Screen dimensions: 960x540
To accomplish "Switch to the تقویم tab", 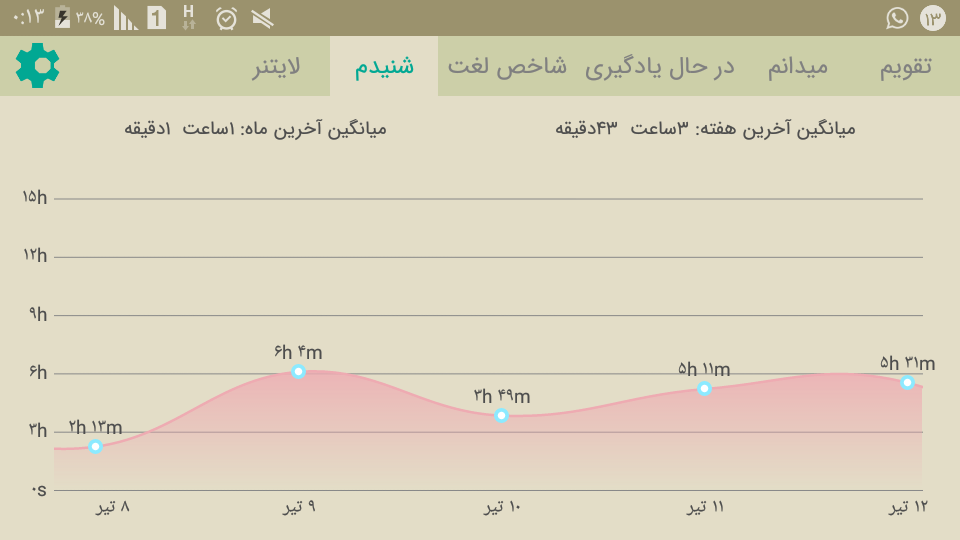I will (x=906, y=66).
